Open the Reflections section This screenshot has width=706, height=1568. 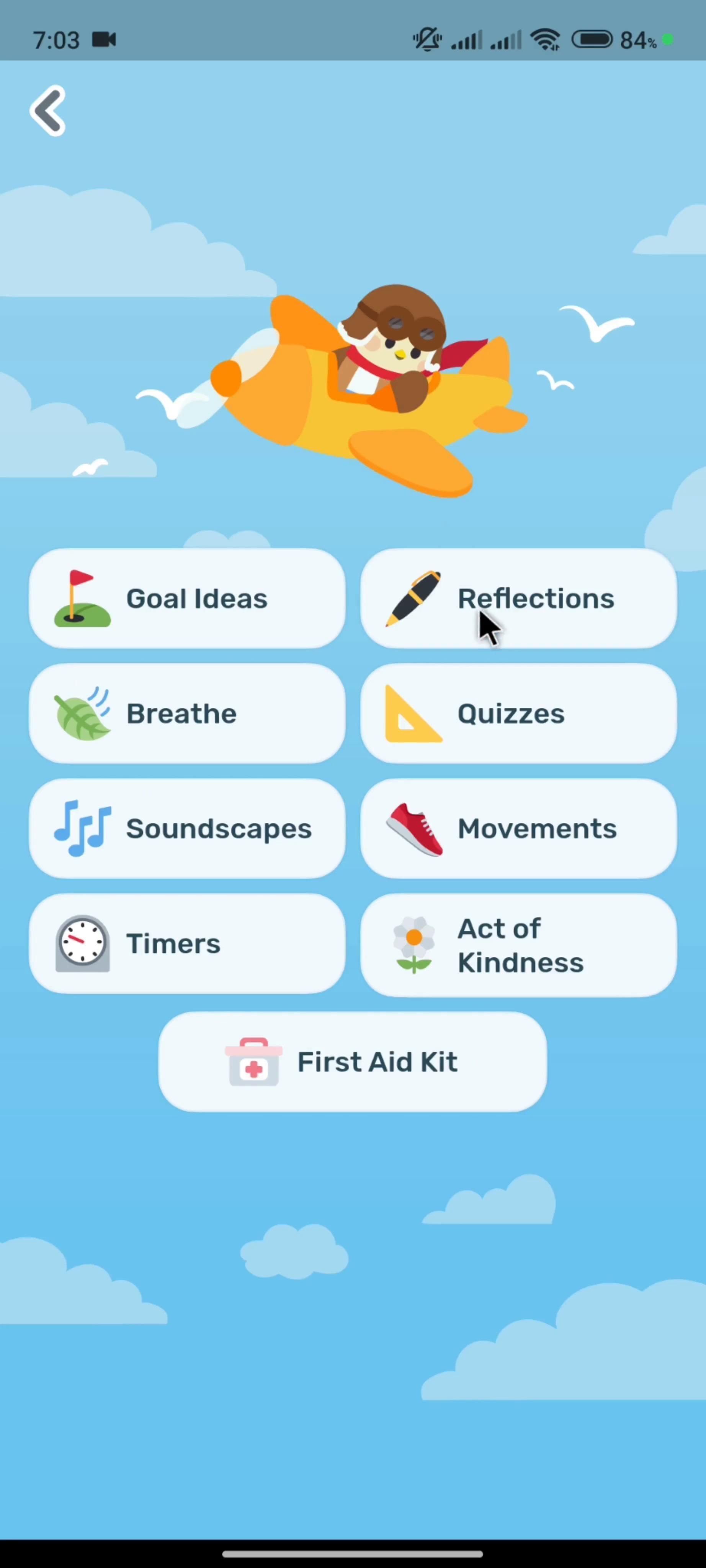pos(518,598)
